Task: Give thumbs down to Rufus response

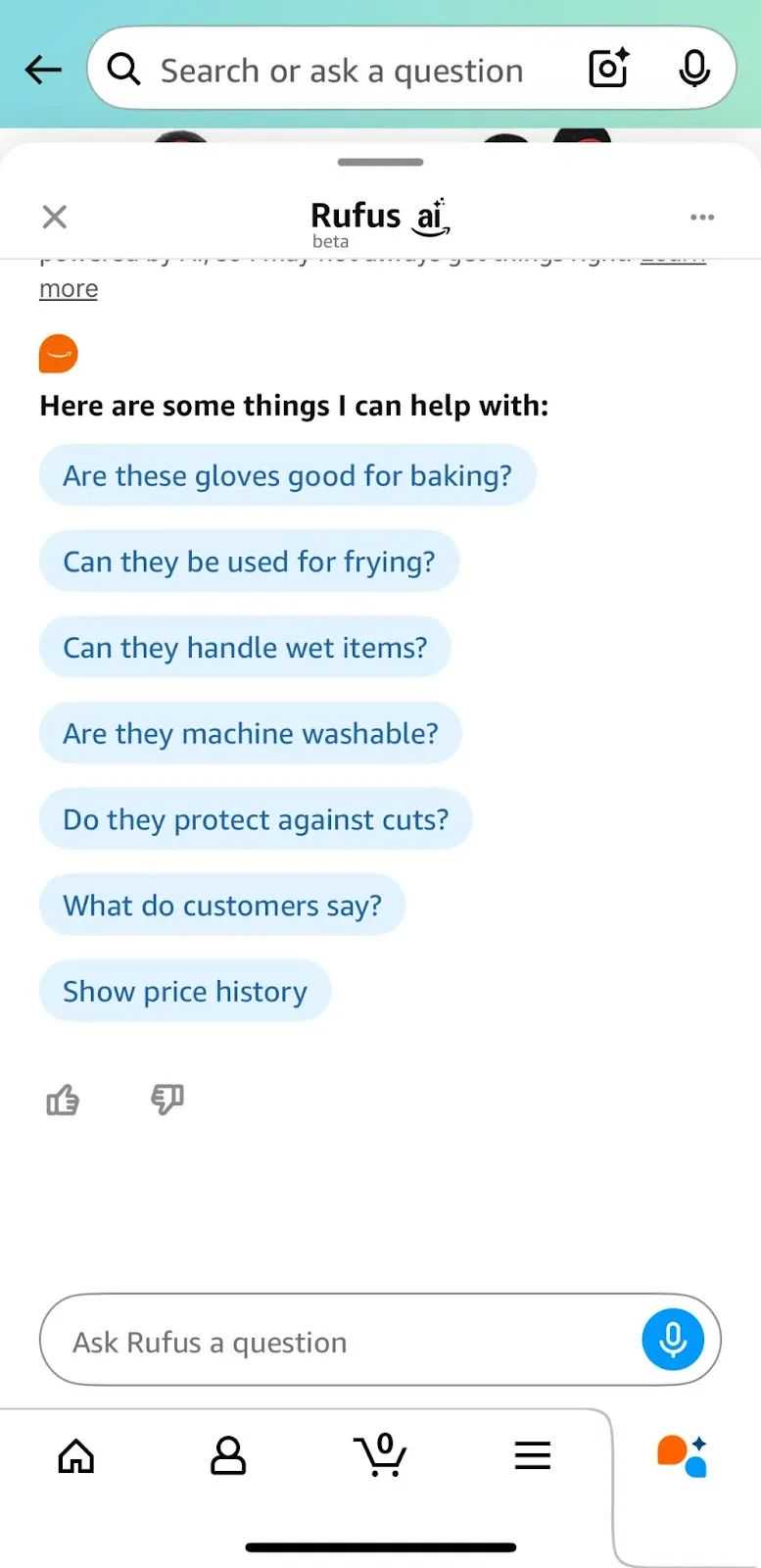Action: pos(167,1100)
